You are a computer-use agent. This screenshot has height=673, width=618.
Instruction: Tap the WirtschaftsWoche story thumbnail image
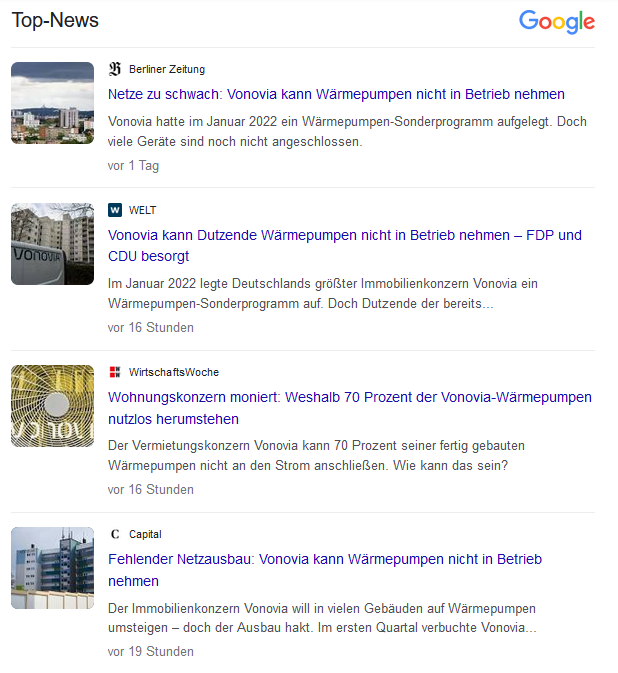(52, 406)
